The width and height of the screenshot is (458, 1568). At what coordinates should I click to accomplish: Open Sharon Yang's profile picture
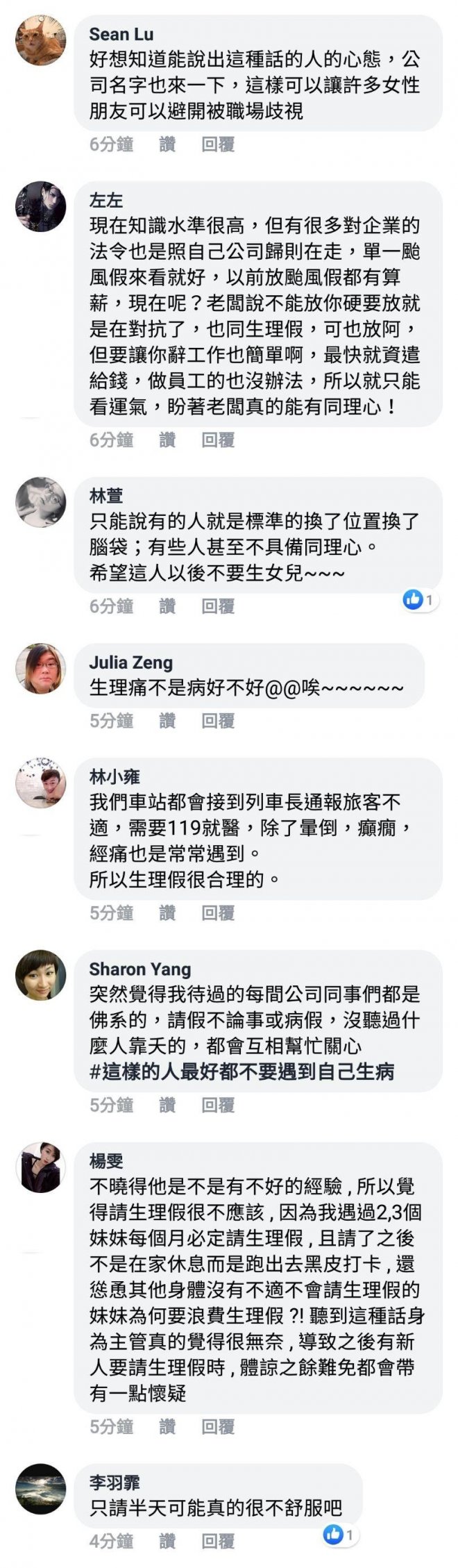[x=41, y=975]
